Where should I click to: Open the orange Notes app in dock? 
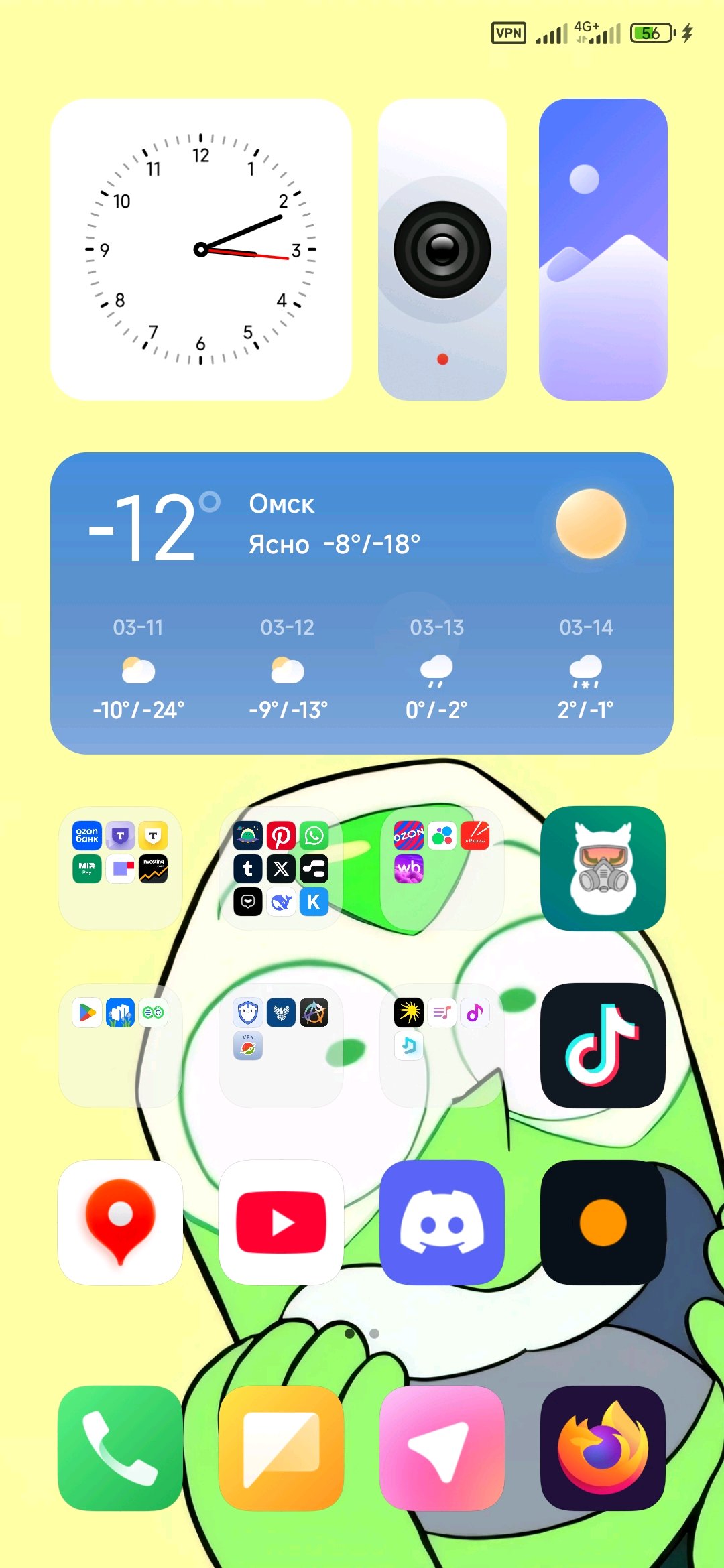click(x=282, y=1448)
